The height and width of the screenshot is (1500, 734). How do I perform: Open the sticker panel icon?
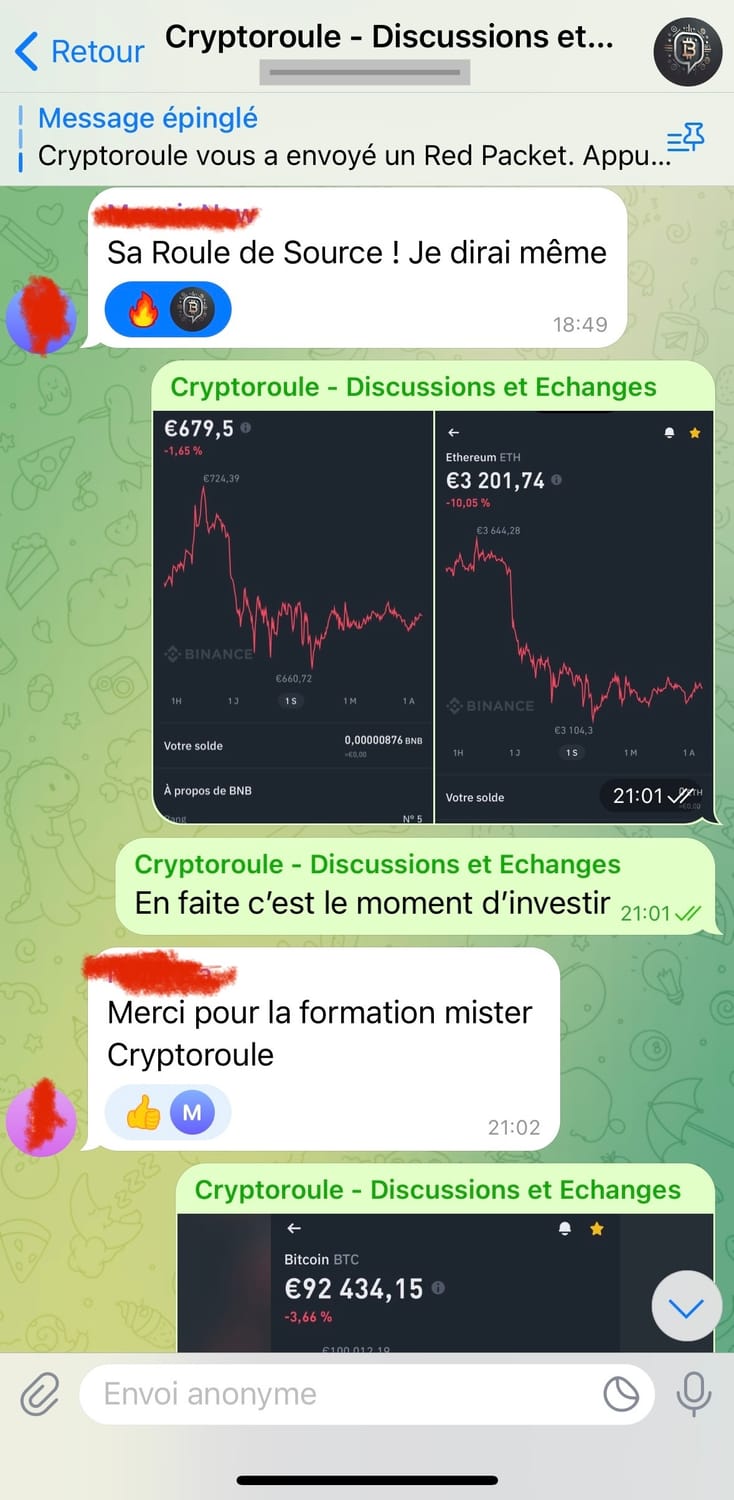(621, 1394)
